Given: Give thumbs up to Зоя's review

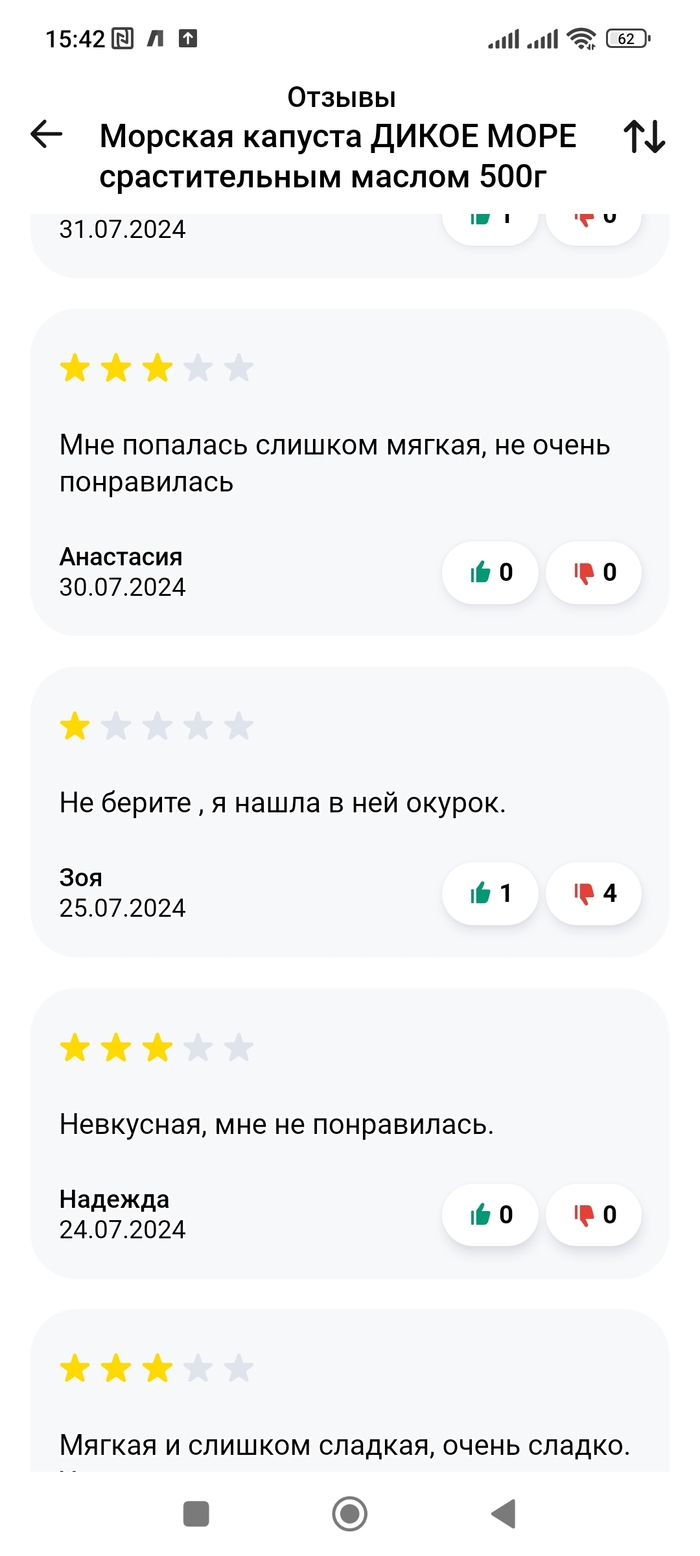Looking at the screenshot, I should 490,893.
